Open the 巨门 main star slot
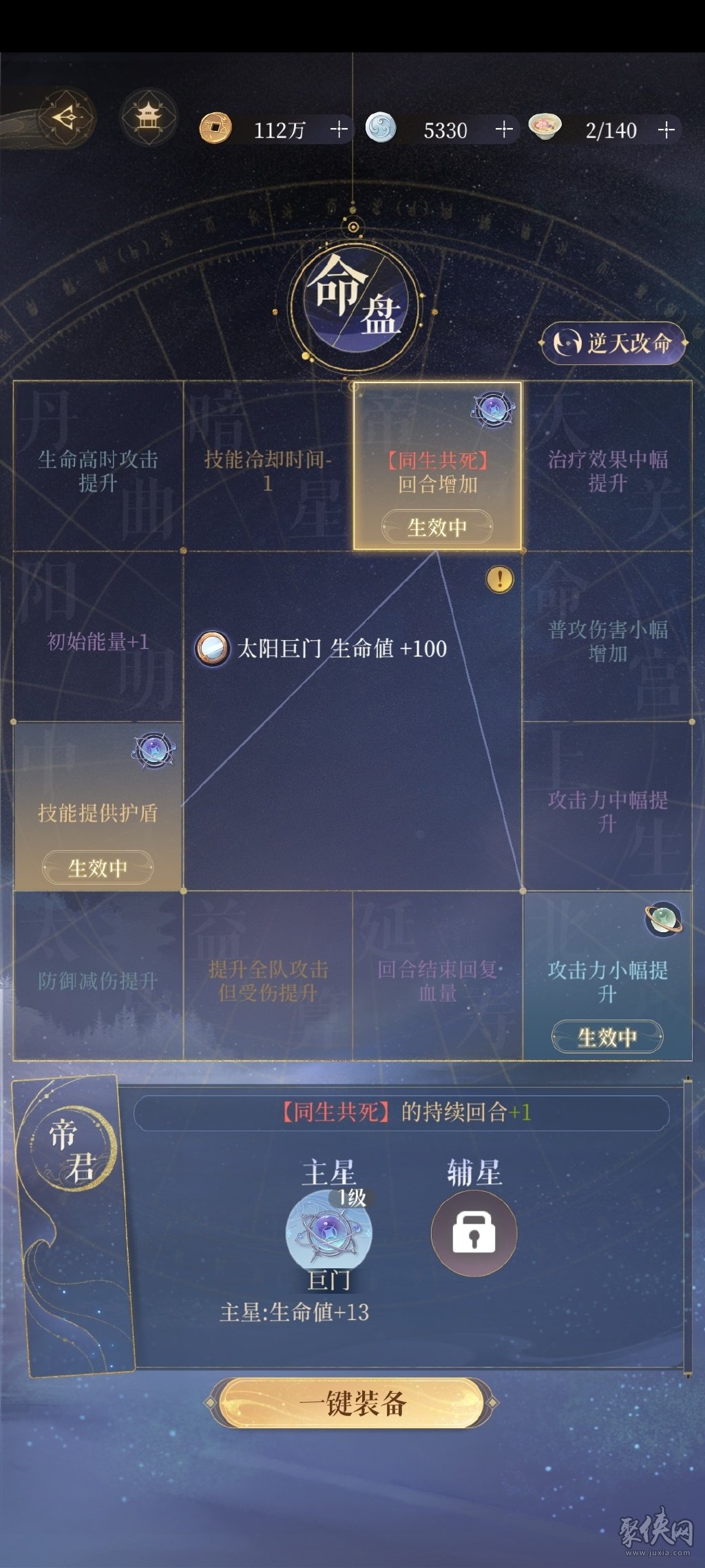 [329, 1233]
